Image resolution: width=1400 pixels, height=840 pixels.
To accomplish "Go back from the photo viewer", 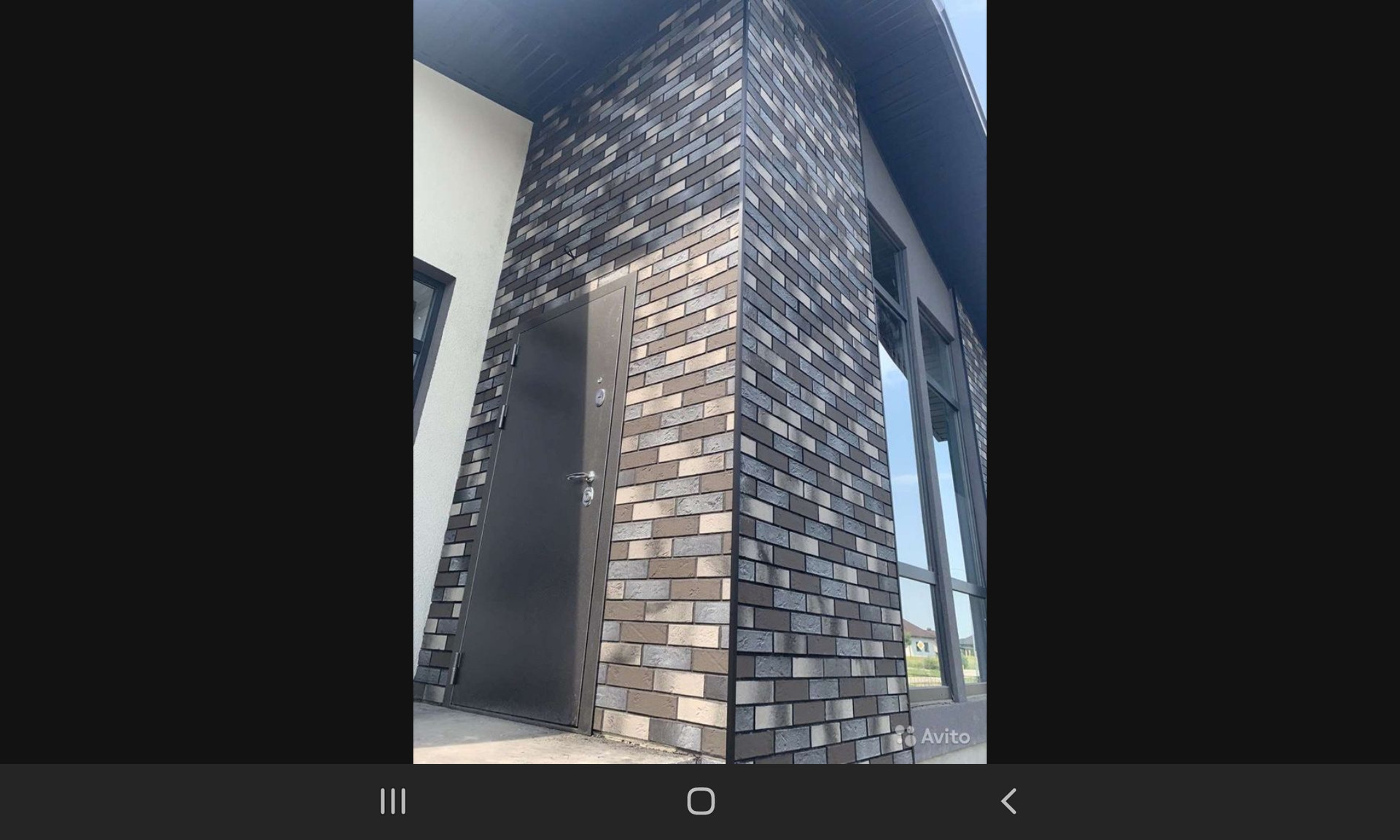I will (1008, 801).
